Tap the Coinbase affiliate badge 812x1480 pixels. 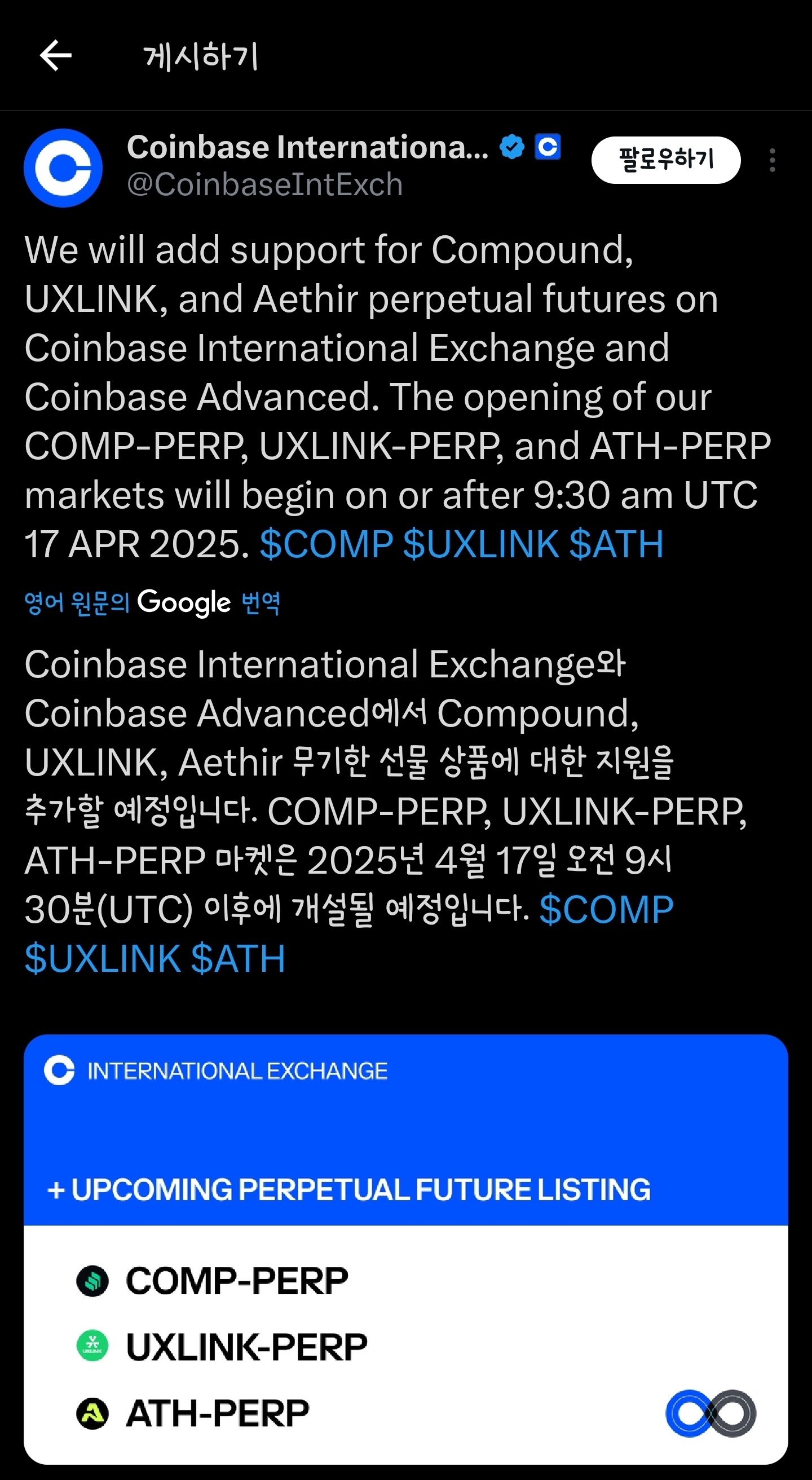coord(548,147)
